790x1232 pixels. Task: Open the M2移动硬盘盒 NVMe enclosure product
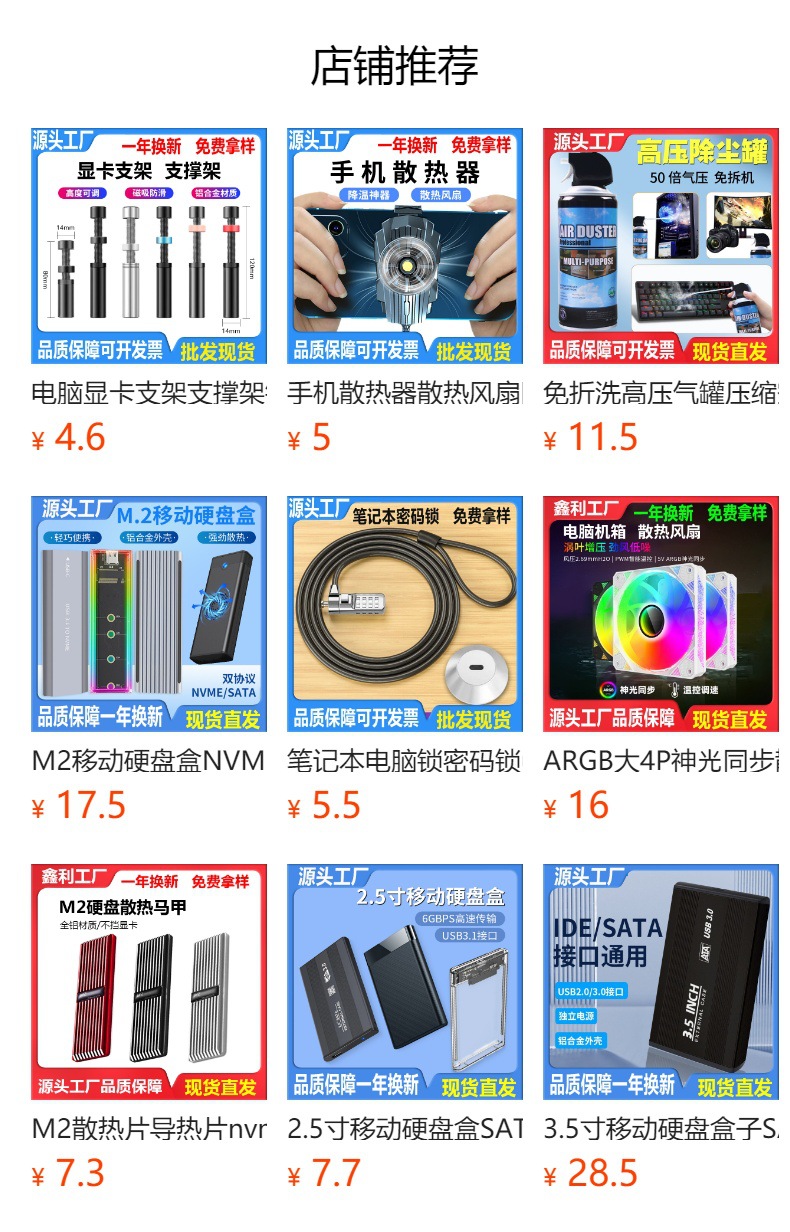149,660
